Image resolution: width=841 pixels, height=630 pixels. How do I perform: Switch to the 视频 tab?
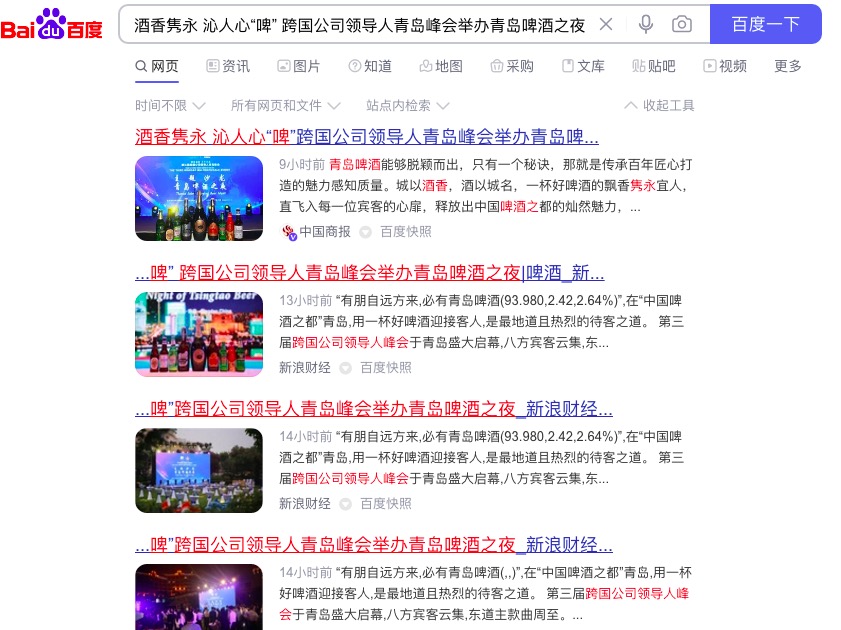pos(725,66)
